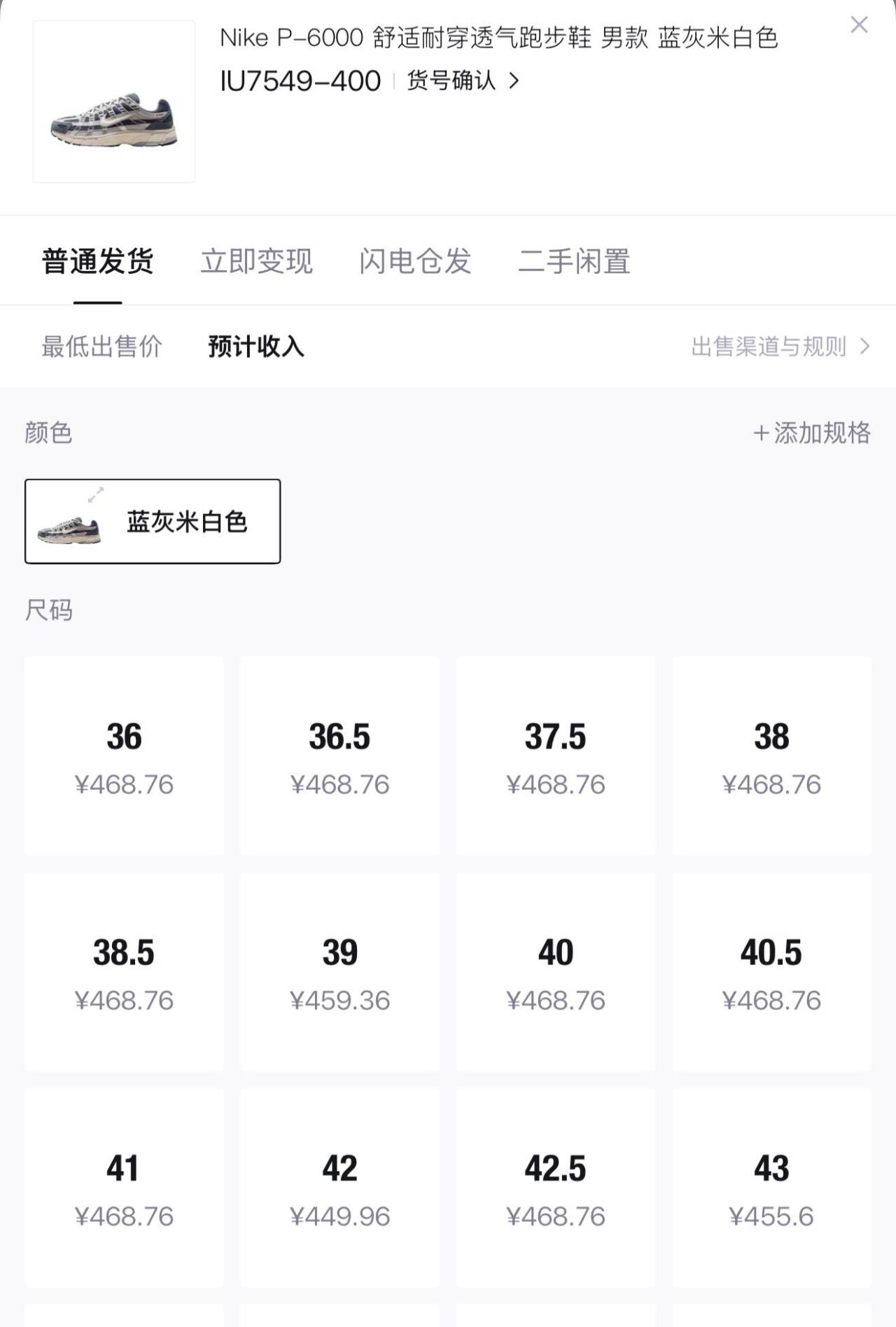The width and height of the screenshot is (896, 1327).
Task: Open 货号确认 to verify product code
Action: coord(451,80)
